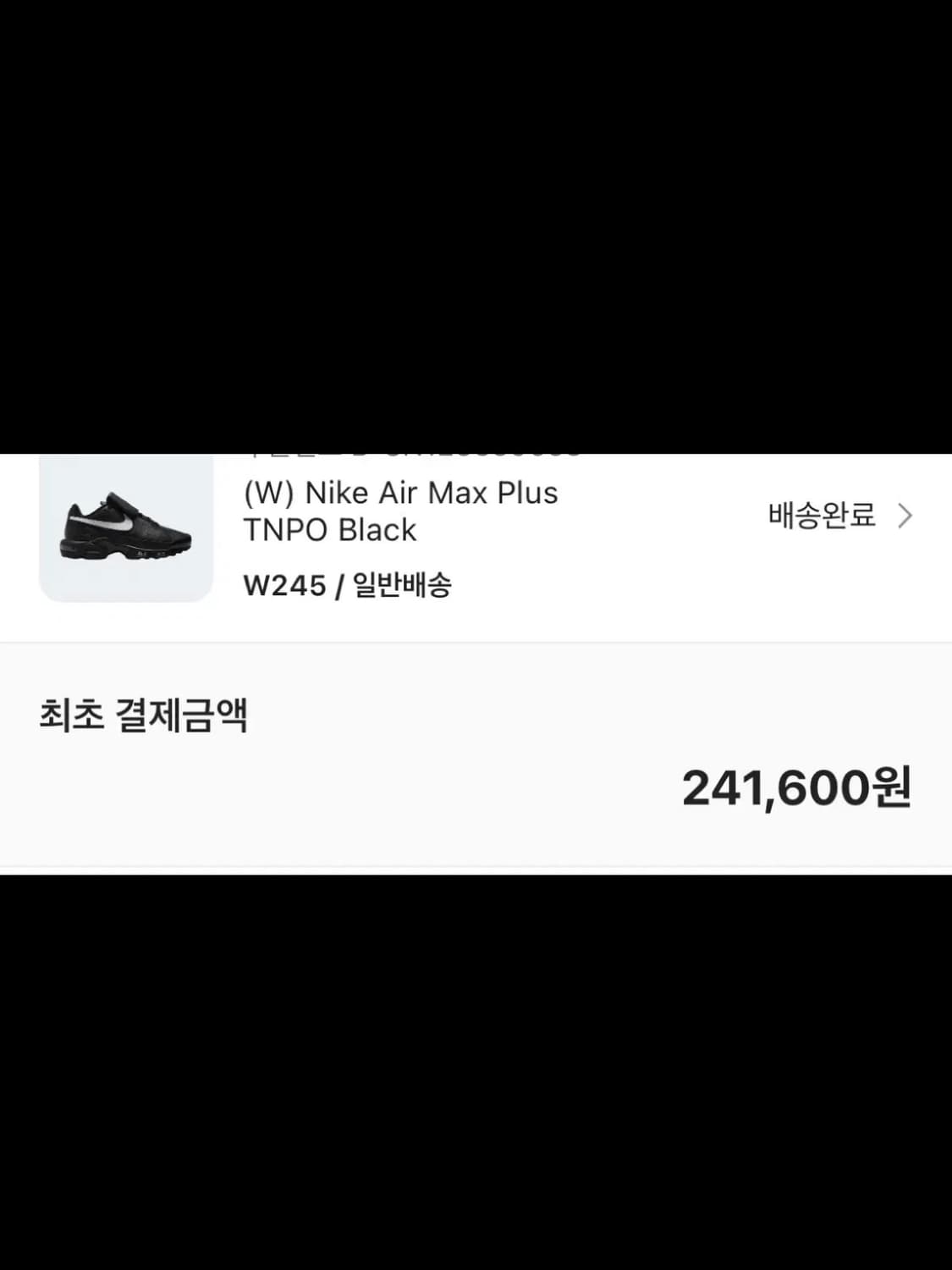Open the TNPO Black product details
This screenshot has width=952, height=1270.
pos(330,530)
